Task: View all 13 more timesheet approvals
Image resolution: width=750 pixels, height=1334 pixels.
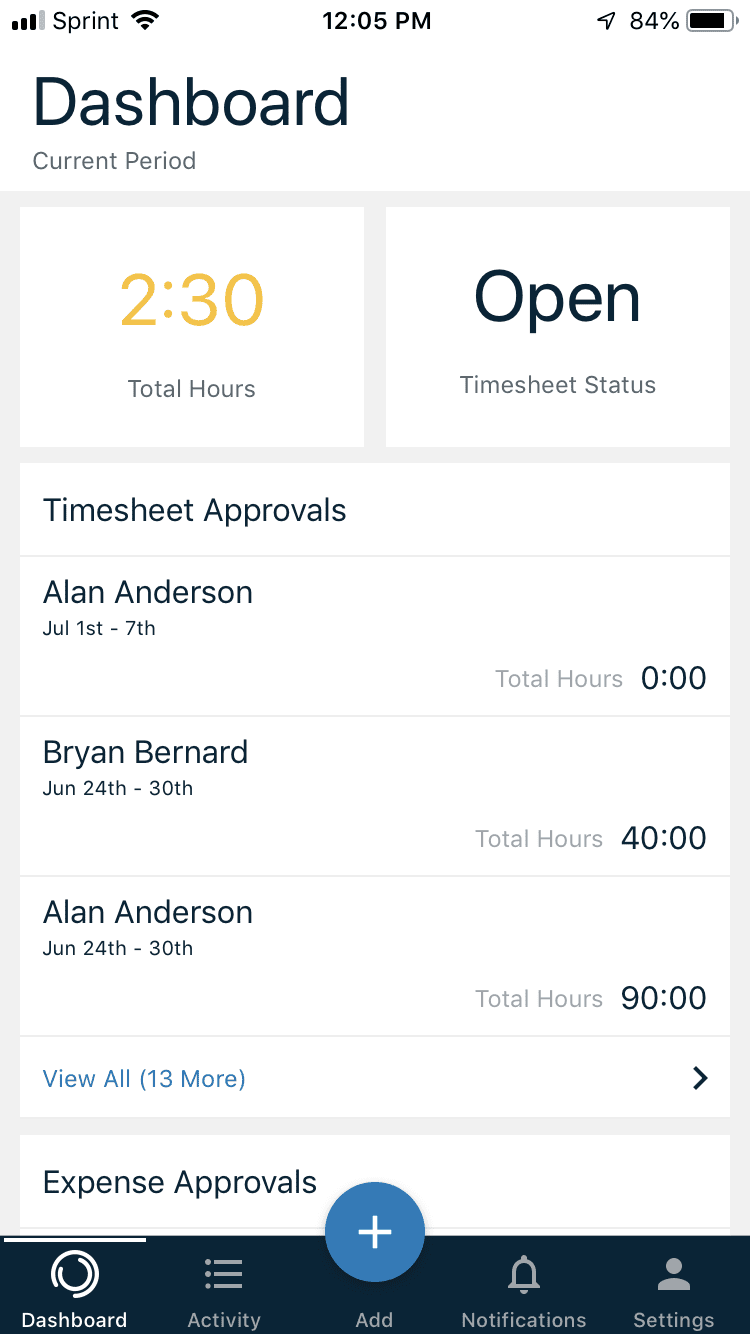Action: [x=375, y=1078]
